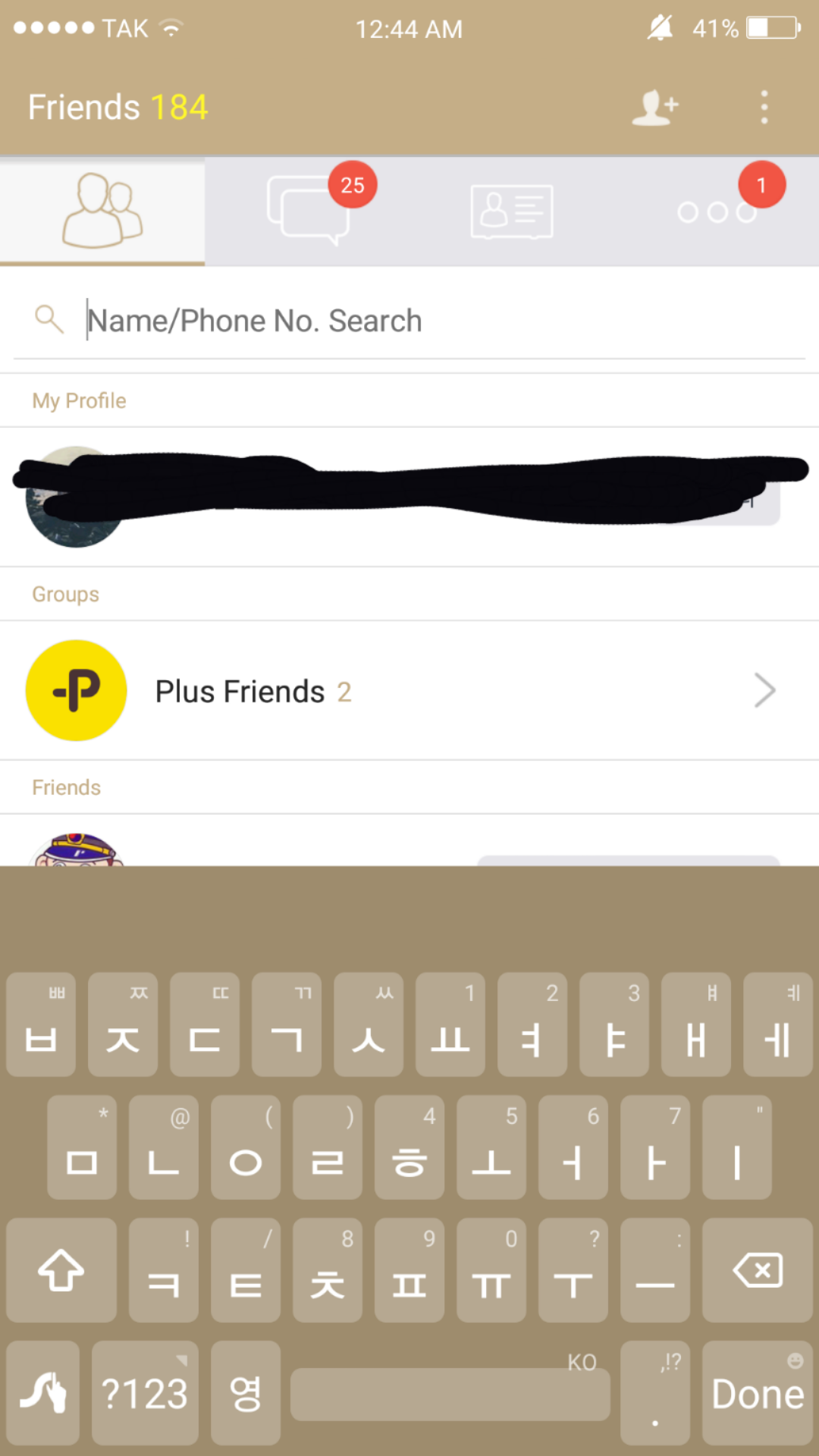Open the Plus Friends group
This screenshot has height=1456, width=819.
[x=409, y=691]
